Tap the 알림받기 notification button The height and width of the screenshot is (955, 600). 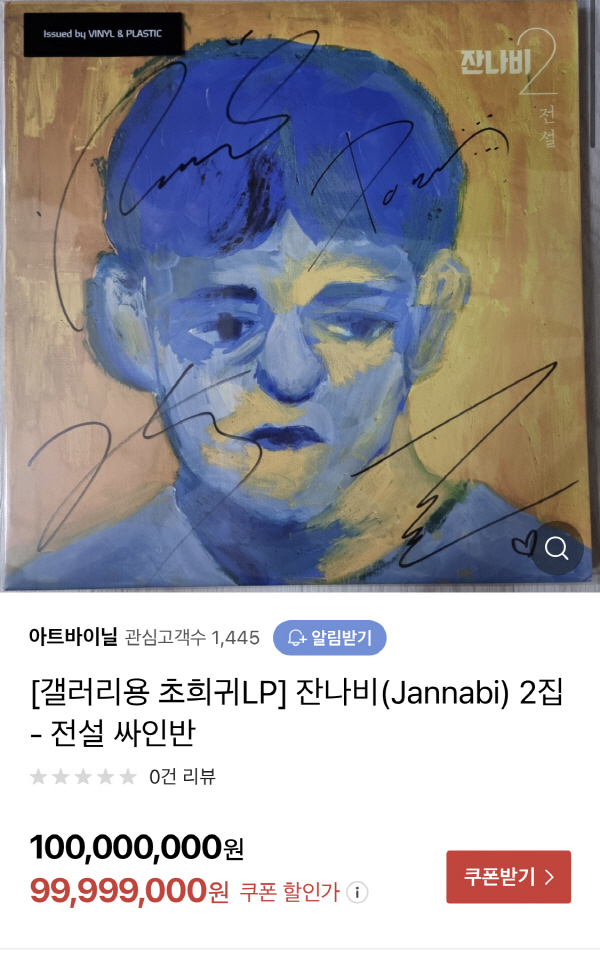click(x=329, y=637)
